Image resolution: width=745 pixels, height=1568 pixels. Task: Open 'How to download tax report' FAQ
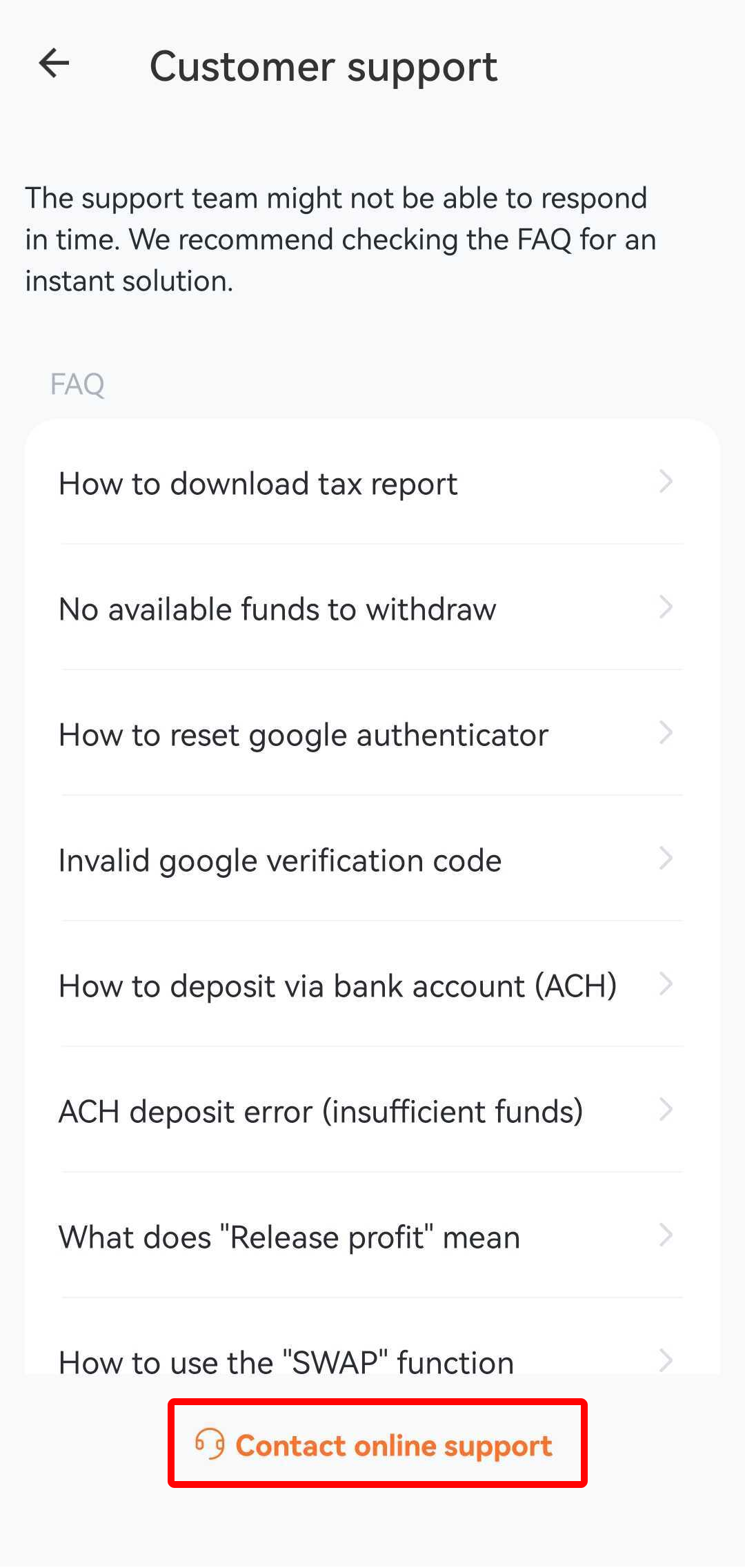point(371,483)
